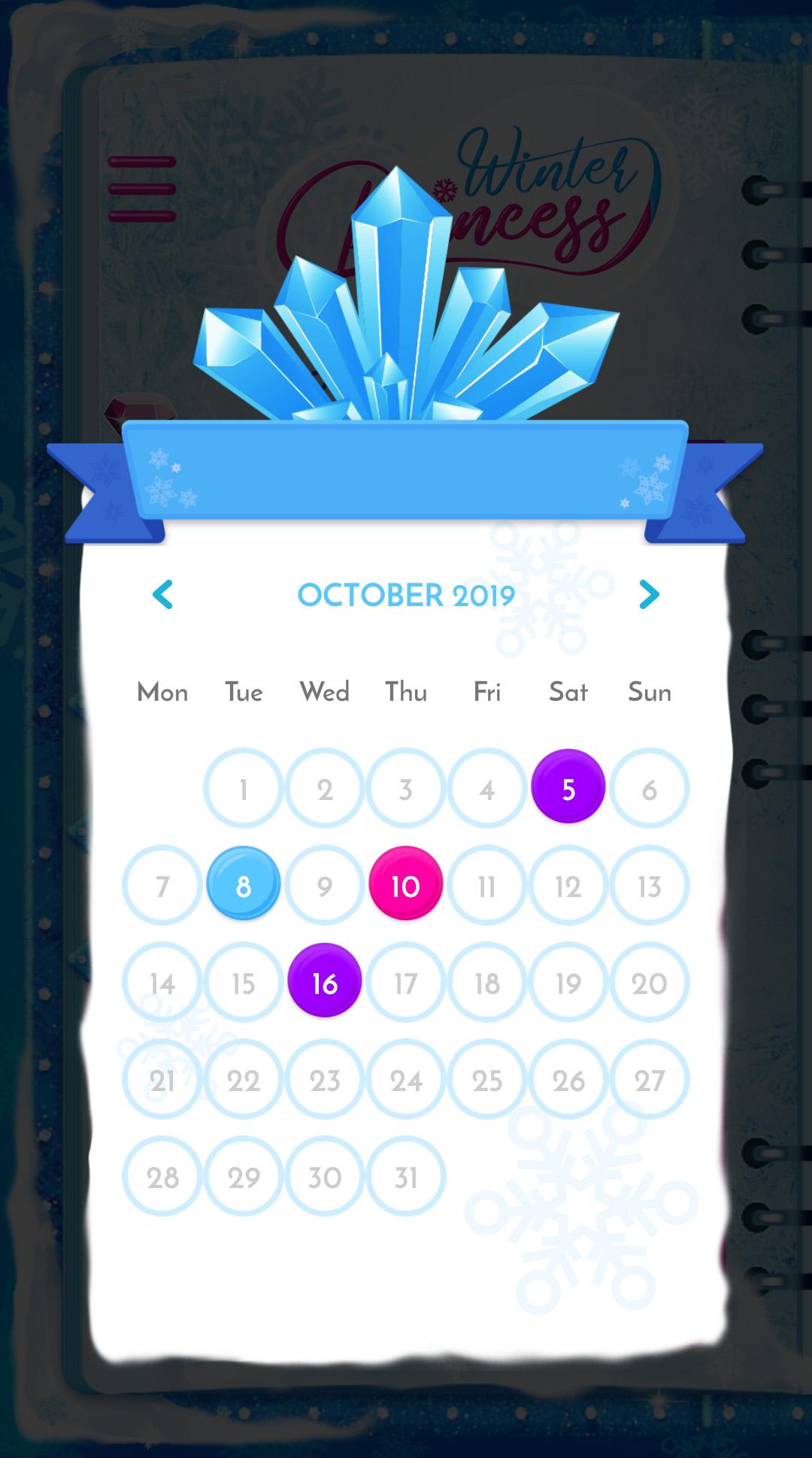Screen dimensions: 812x1458
Task: Select October 24
Action: pos(405,1079)
